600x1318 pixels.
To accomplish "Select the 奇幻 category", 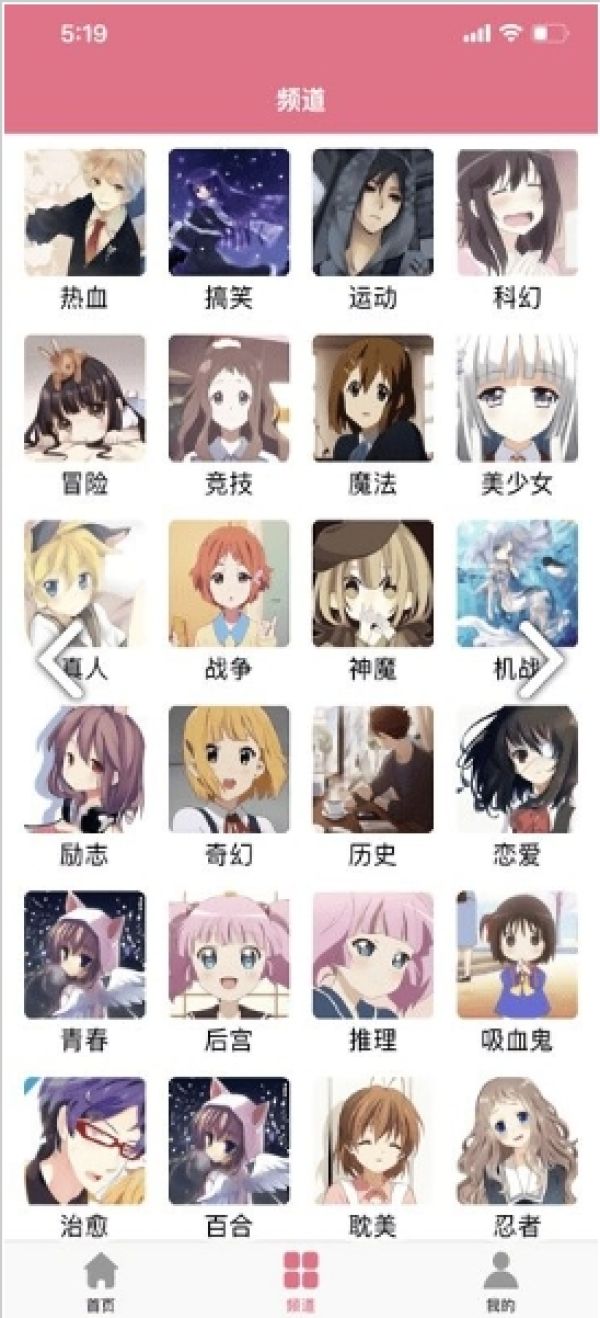I will tap(228, 769).
